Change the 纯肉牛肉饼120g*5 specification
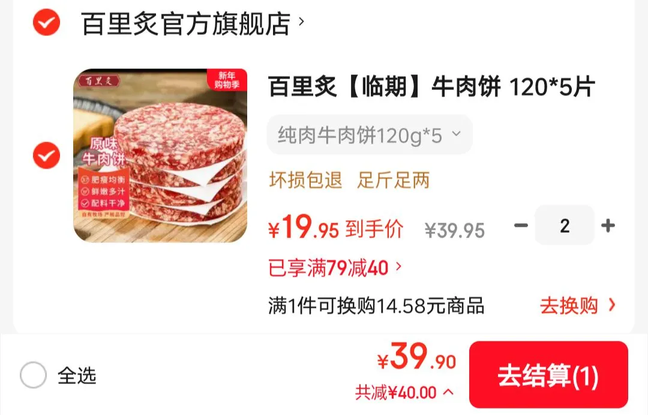Image resolution: width=648 pixels, height=415 pixels. pyautogui.click(x=369, y=135)
